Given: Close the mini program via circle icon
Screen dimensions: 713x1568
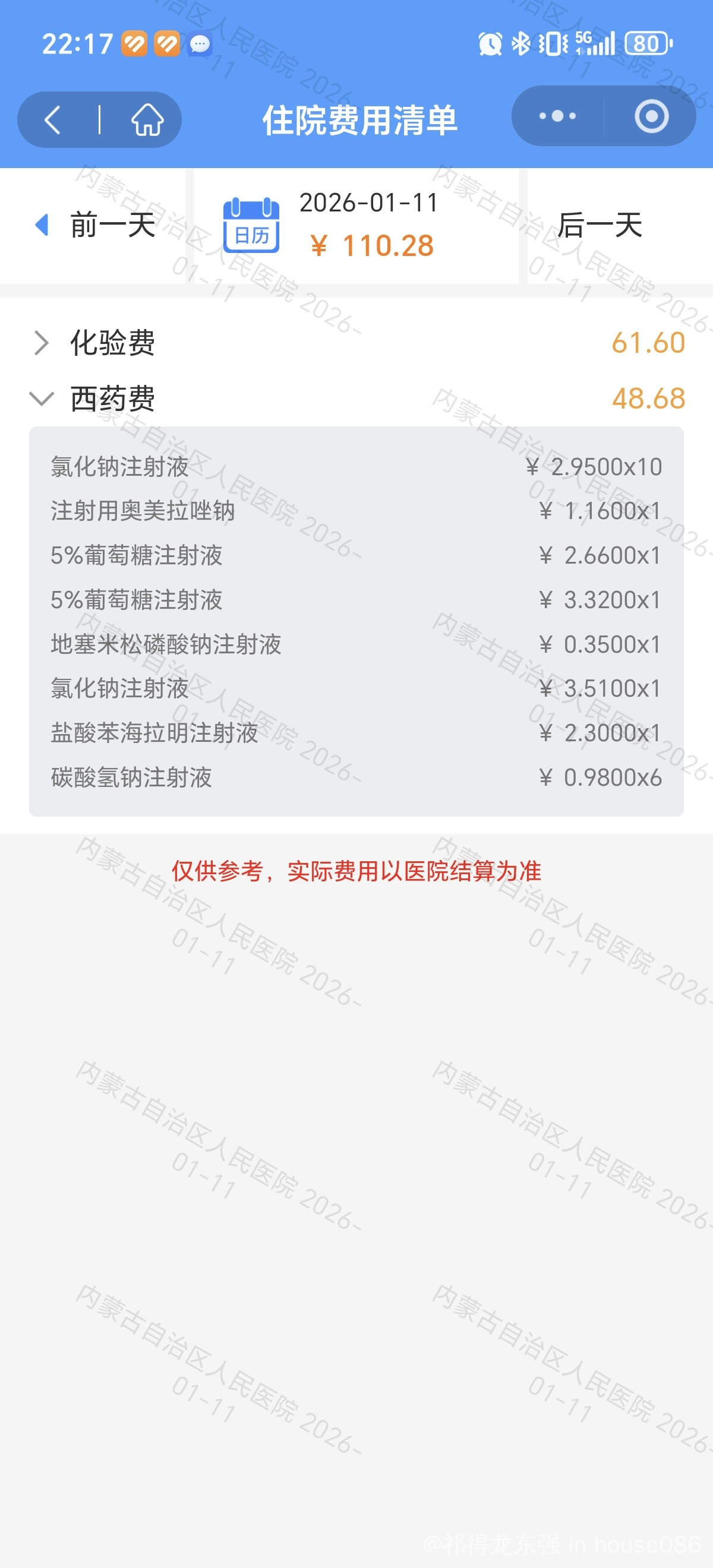Looking at the screenshot, I should (651, 116).
